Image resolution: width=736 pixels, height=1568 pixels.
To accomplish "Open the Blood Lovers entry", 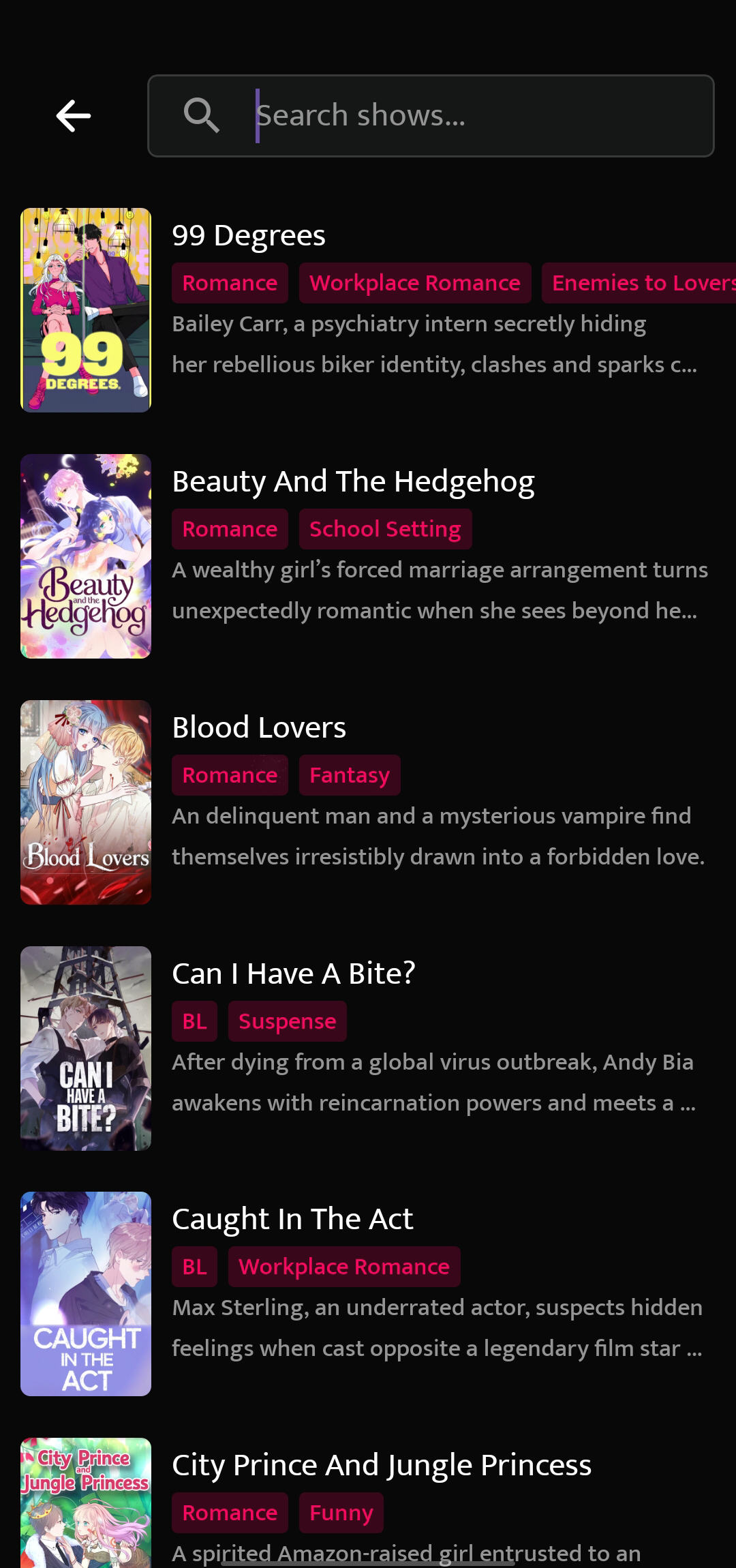I will click(x=259, y=728).
